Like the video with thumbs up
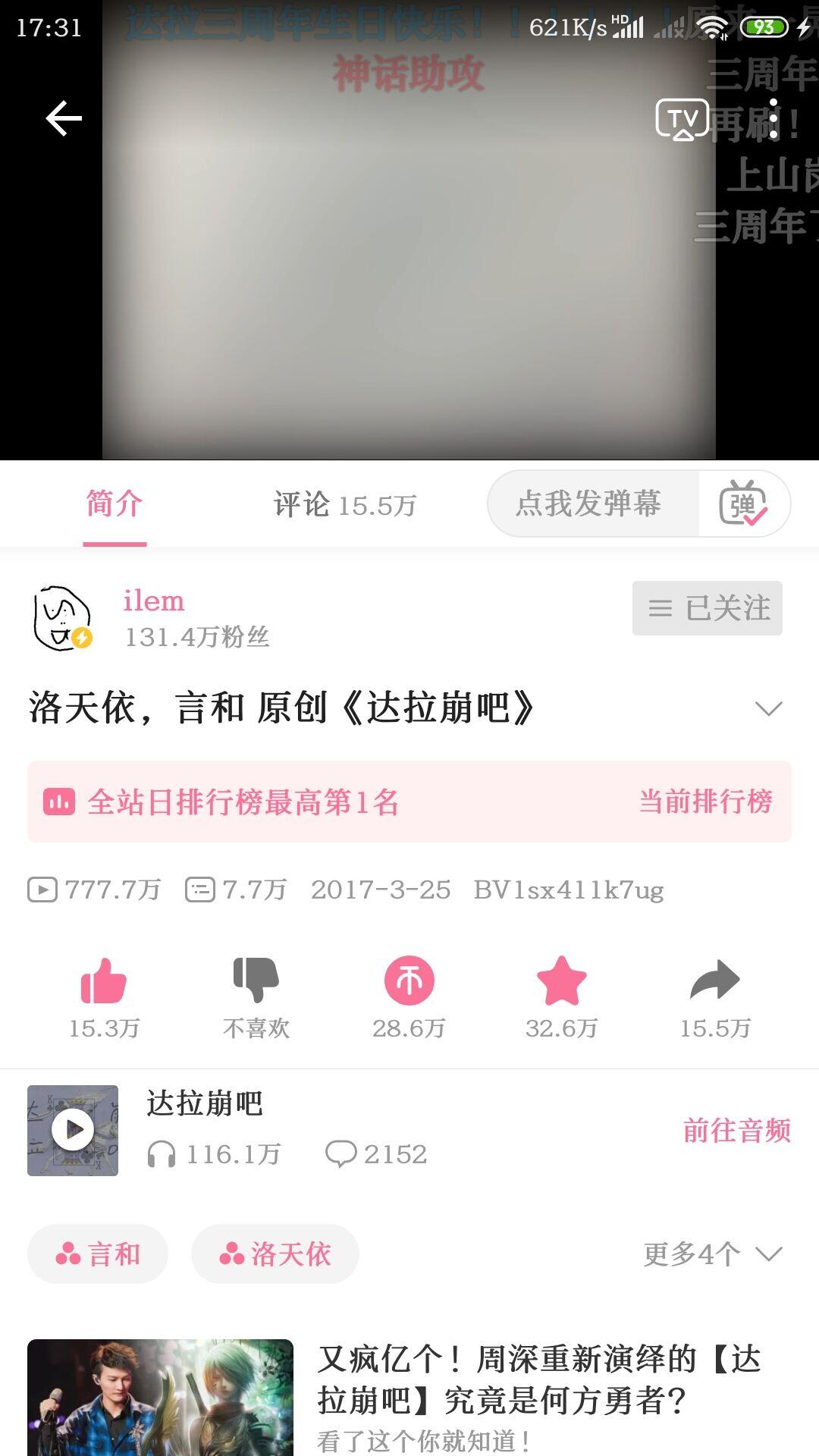This screenshot has height=1456, width=819. 104,981
